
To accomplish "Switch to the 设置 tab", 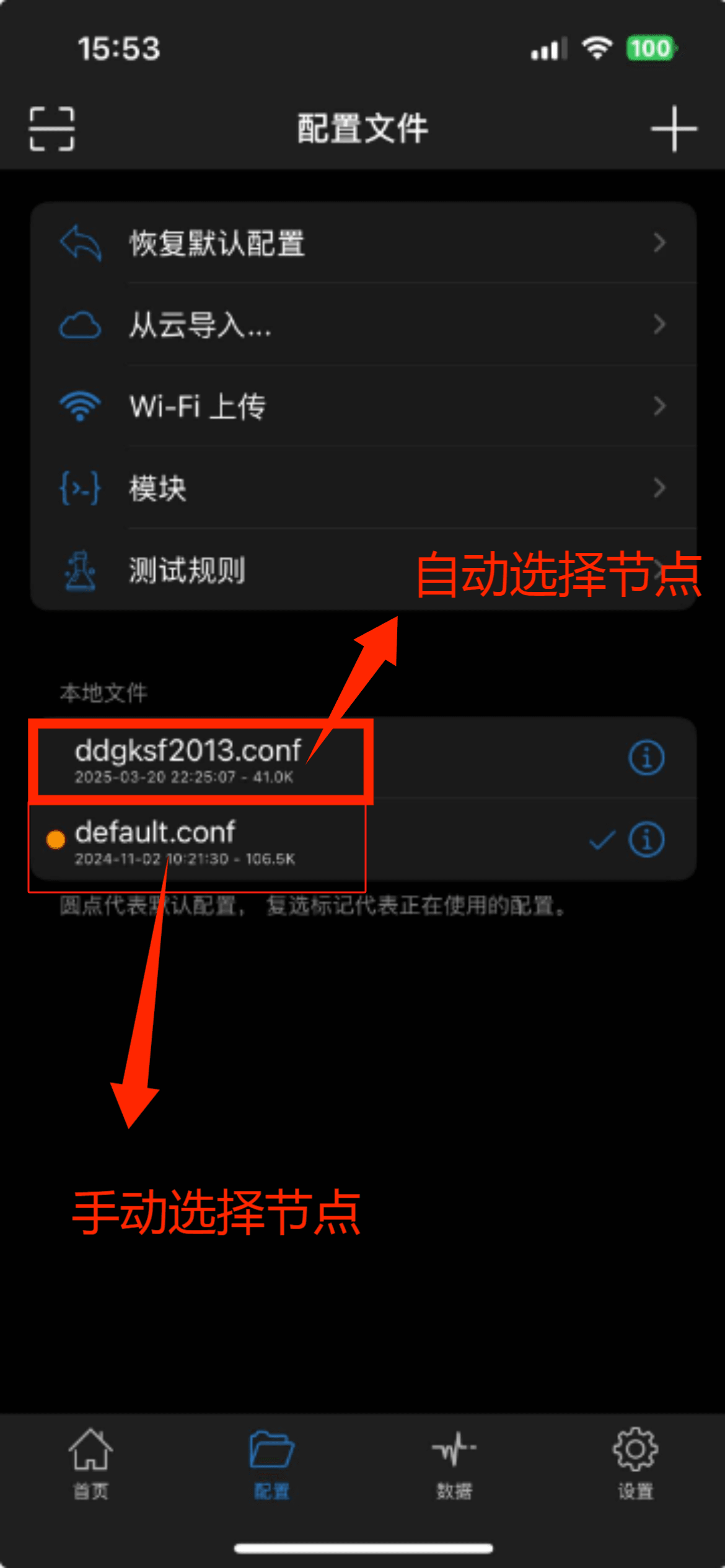I will coord(635,1463).
